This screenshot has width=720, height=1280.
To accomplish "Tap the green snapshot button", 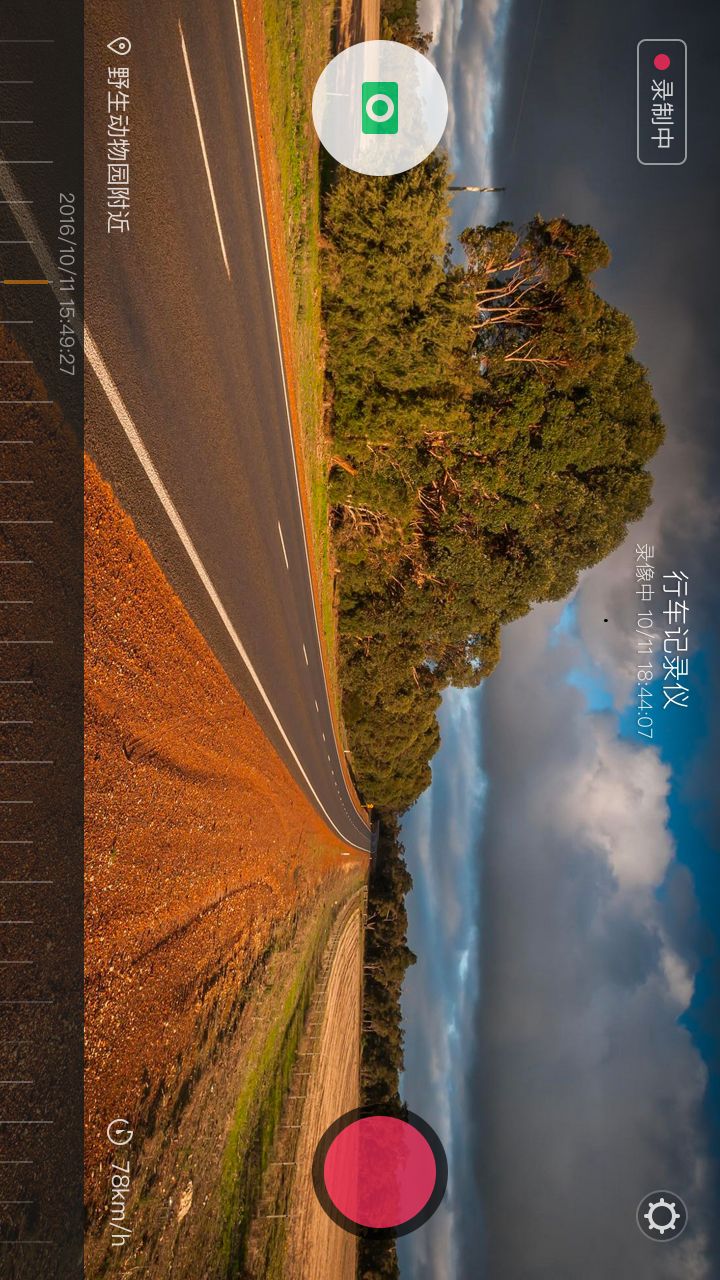I will coord(380,108).
